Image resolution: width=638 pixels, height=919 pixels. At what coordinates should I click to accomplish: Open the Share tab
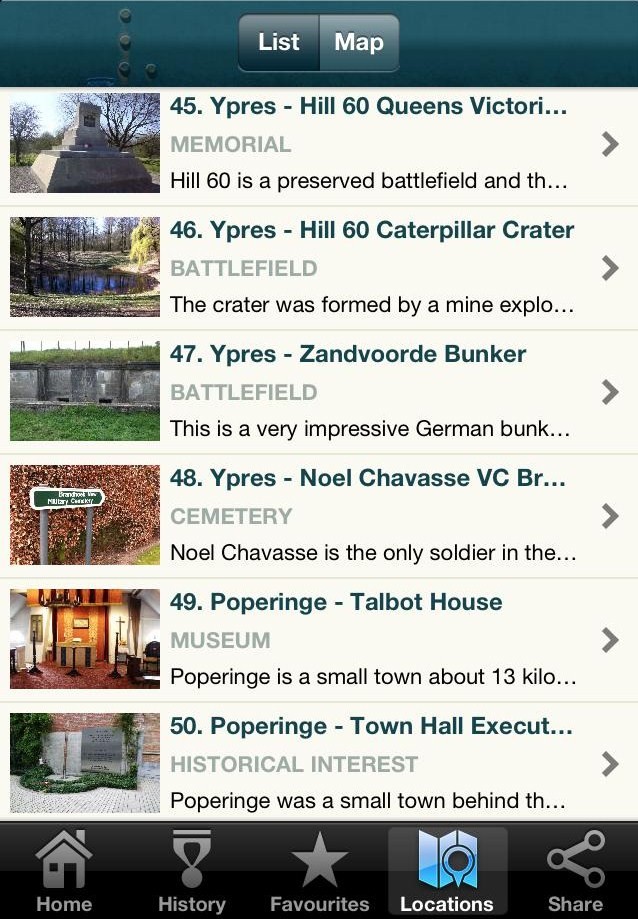[x=575, y=871]
